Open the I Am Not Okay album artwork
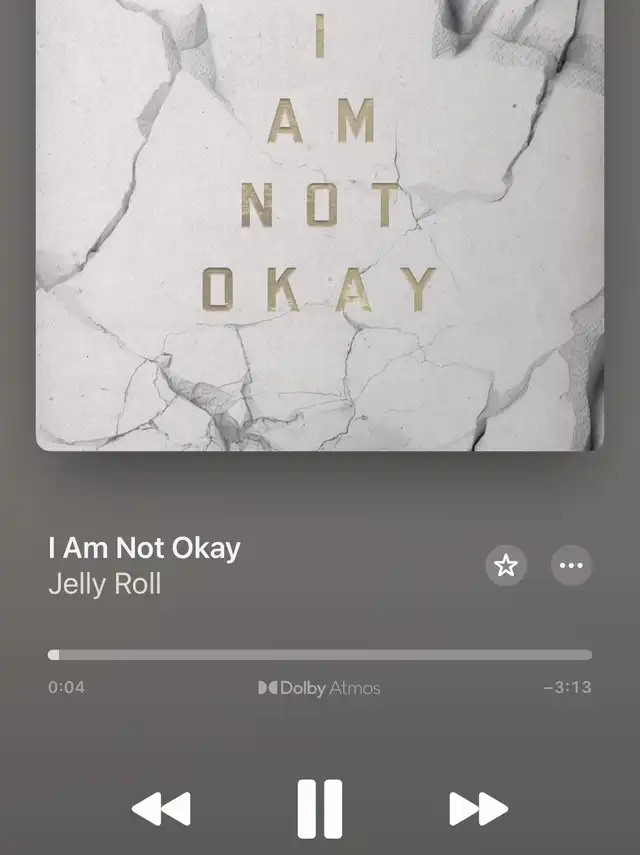This screenshot has height=855, width=640. point(320,225)
